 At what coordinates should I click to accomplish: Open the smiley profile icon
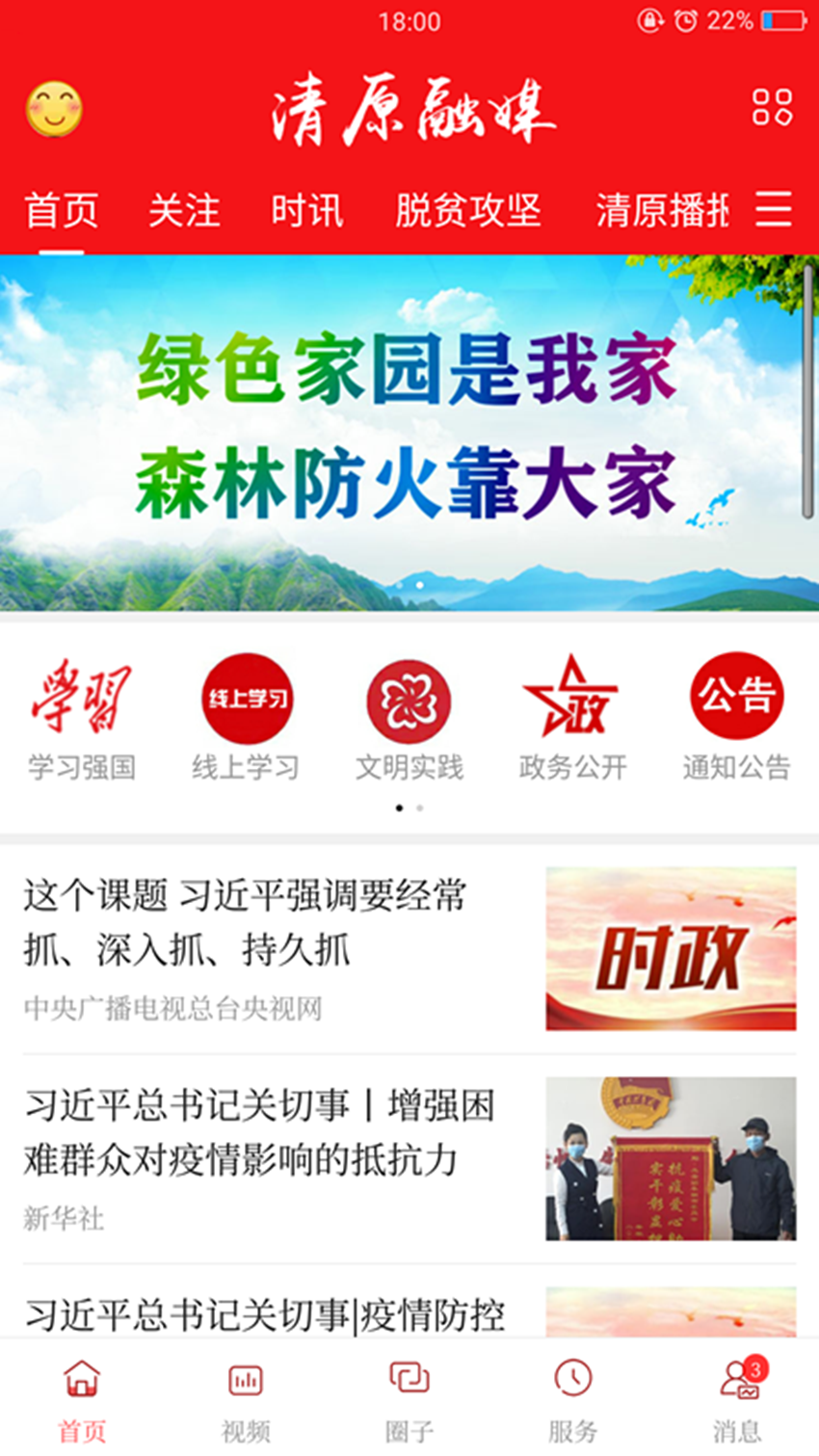[54, 109]
